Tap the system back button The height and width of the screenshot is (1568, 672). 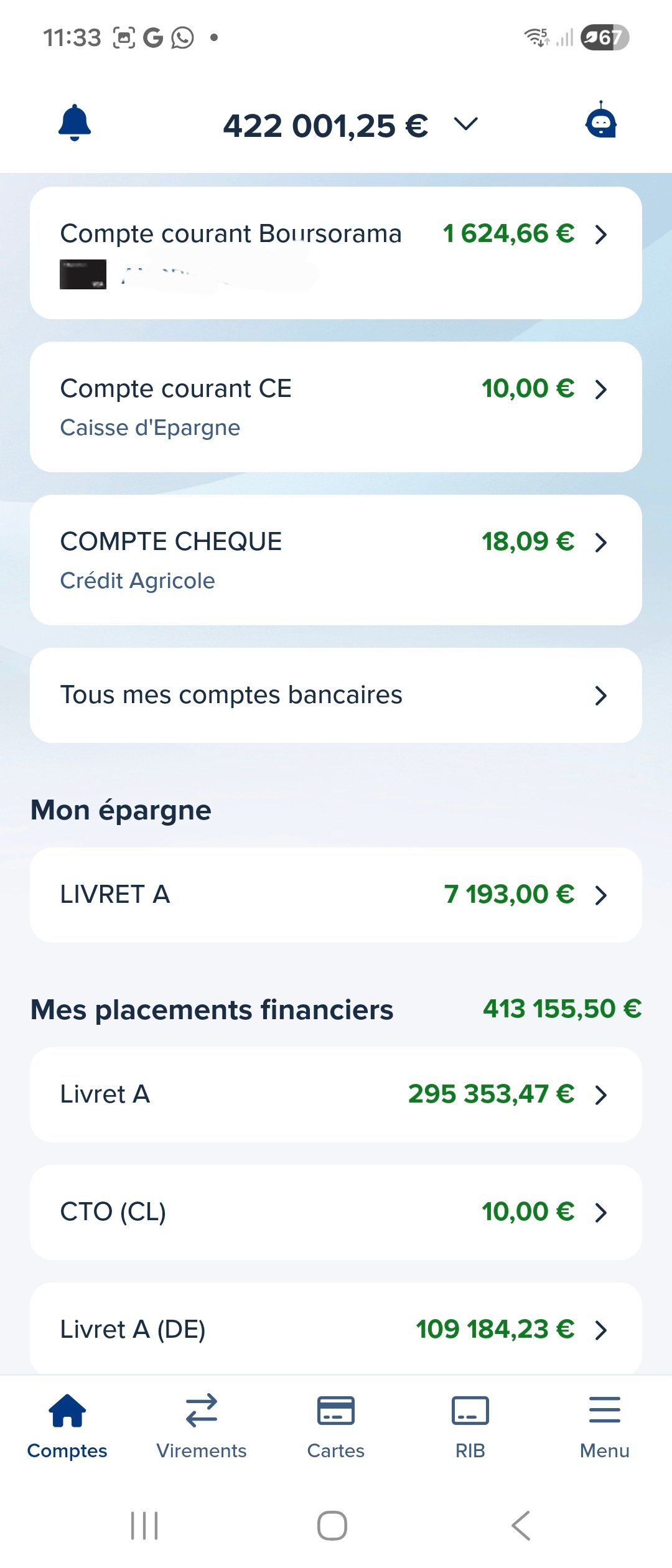click(x=521, y=1526)
